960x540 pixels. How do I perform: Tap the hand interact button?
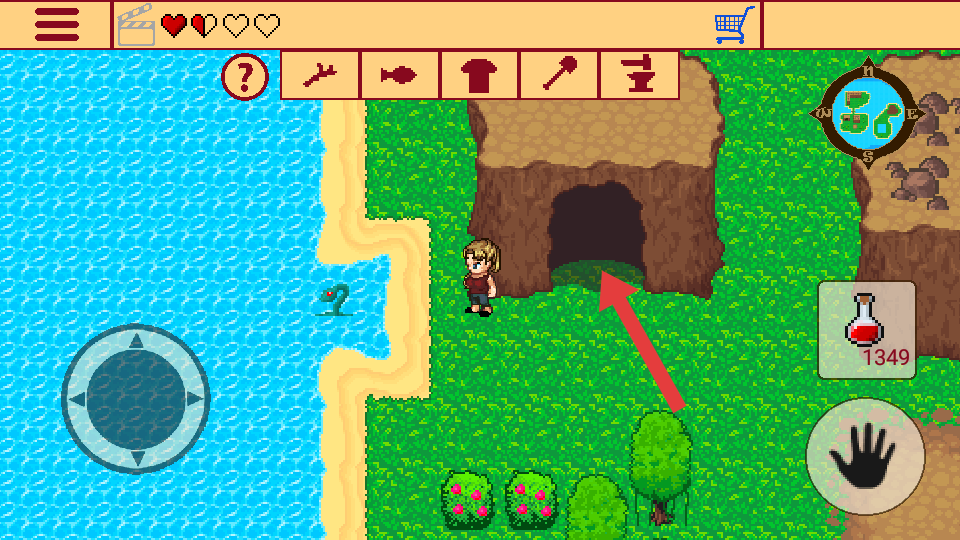pos(865,456)
